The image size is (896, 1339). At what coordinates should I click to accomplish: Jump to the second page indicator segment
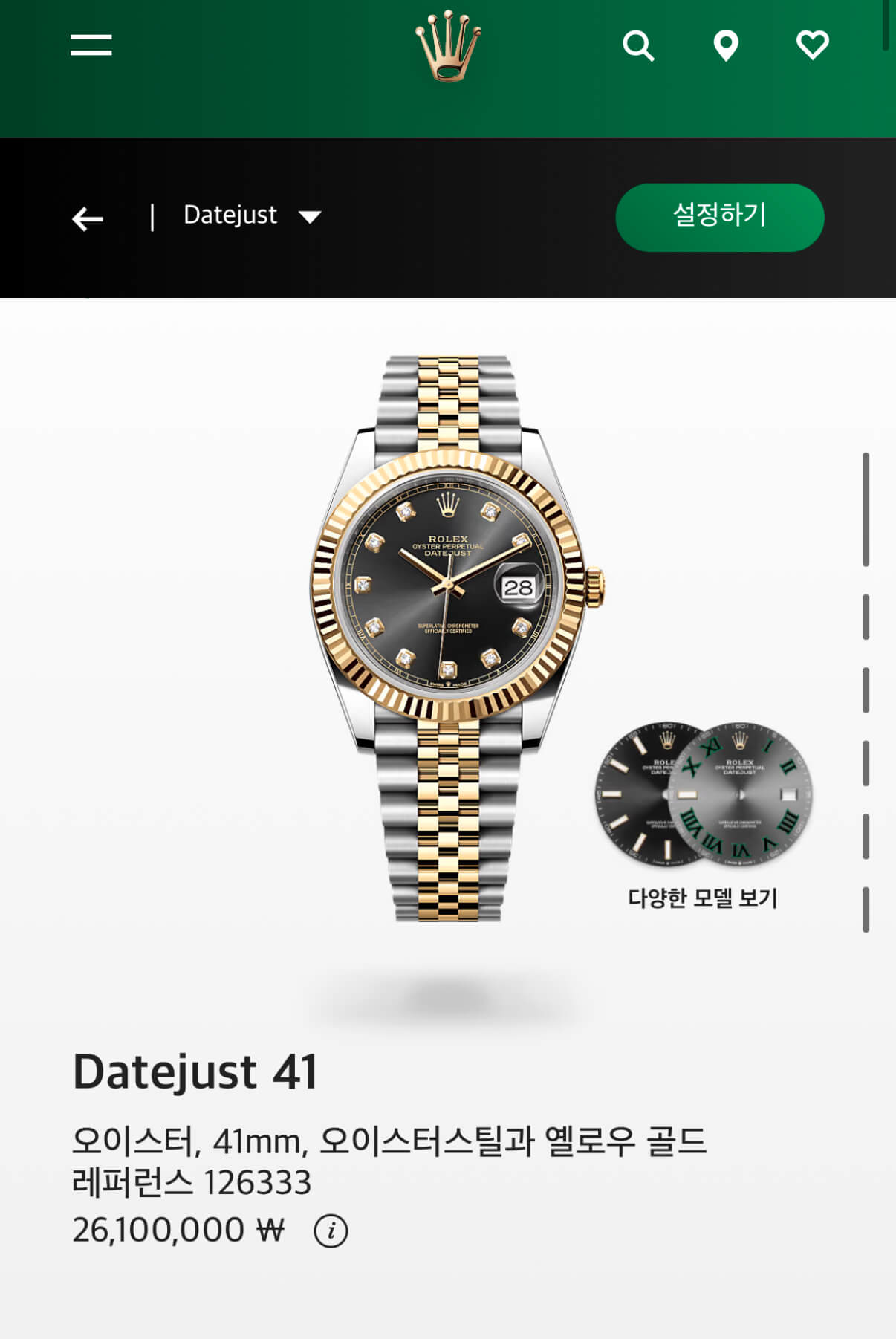pos(866,617)
